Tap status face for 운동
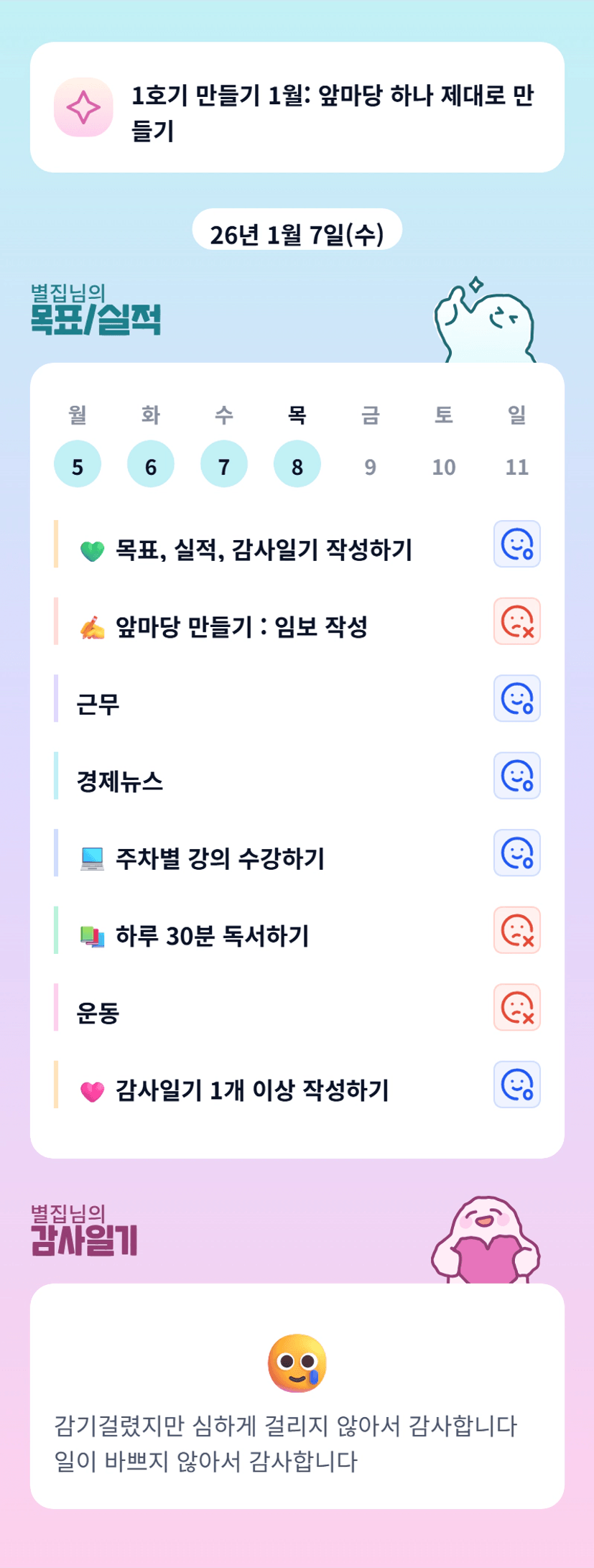This screenshot has width=594, height=1568. pyautogui.click(x=517, y=1007)
